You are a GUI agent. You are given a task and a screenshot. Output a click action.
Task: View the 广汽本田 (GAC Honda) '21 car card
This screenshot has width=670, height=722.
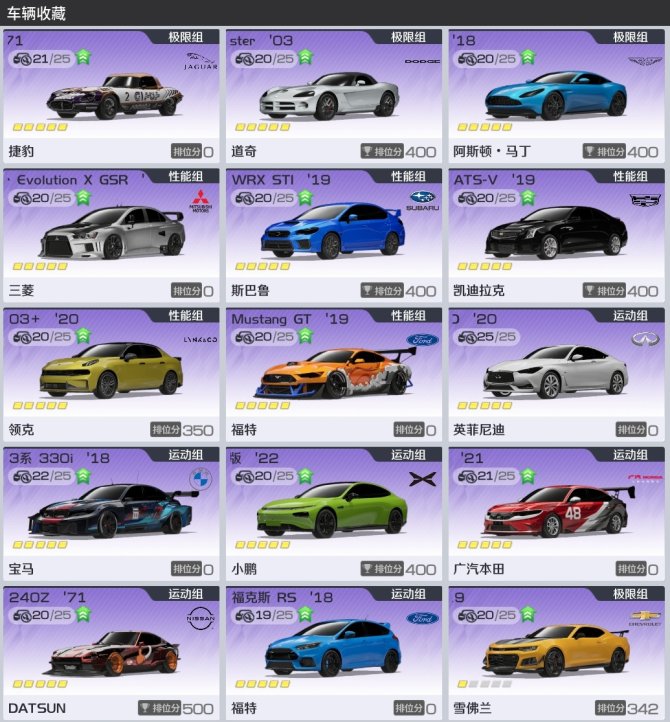tap(556, 512)
